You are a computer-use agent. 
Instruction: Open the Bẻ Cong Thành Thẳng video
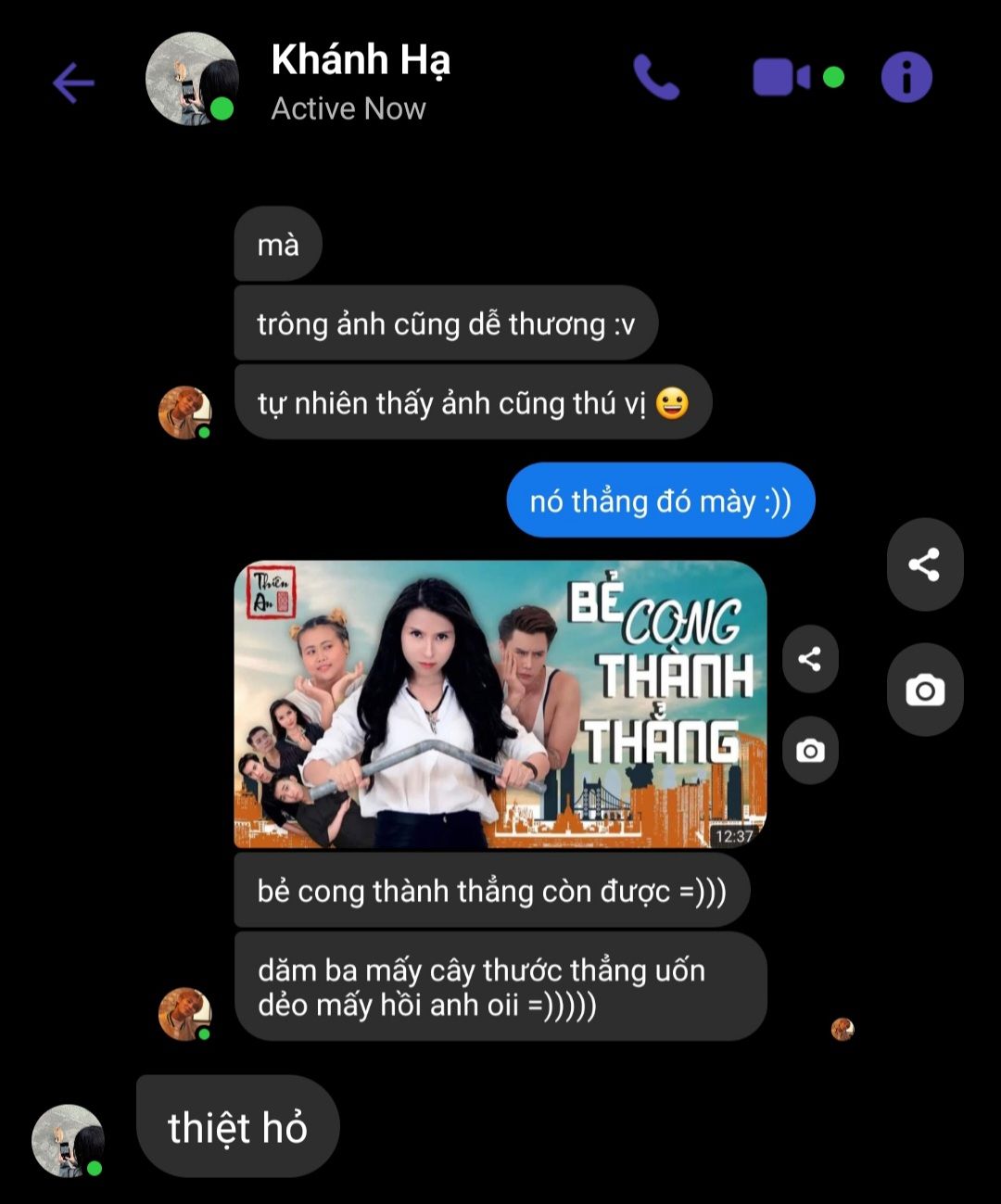(500, 704)
